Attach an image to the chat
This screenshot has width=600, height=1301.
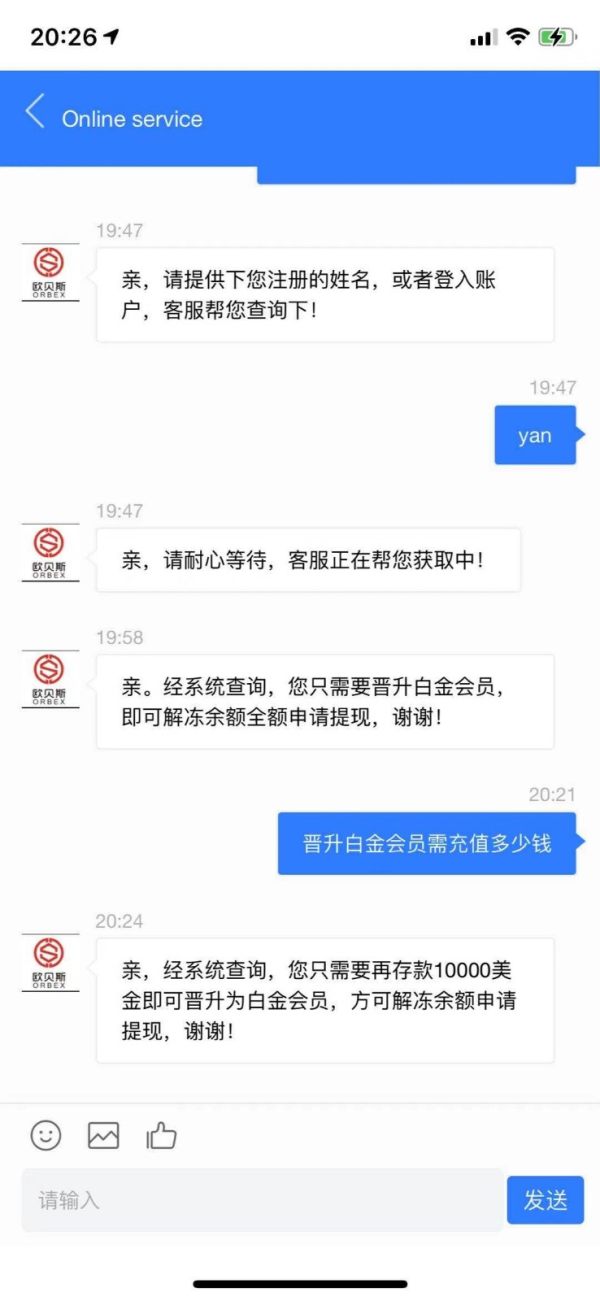coord(103,1135)
